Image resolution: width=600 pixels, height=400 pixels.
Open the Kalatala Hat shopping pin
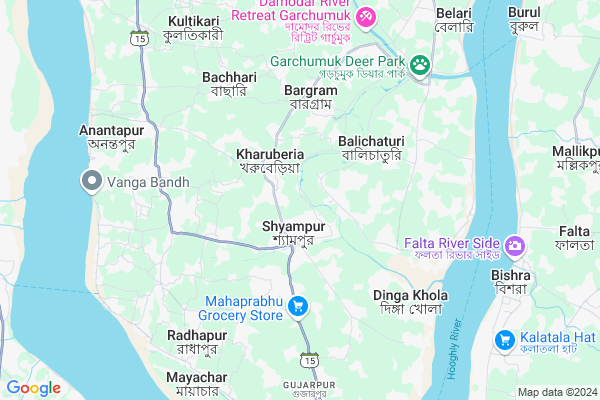(505, 341)
